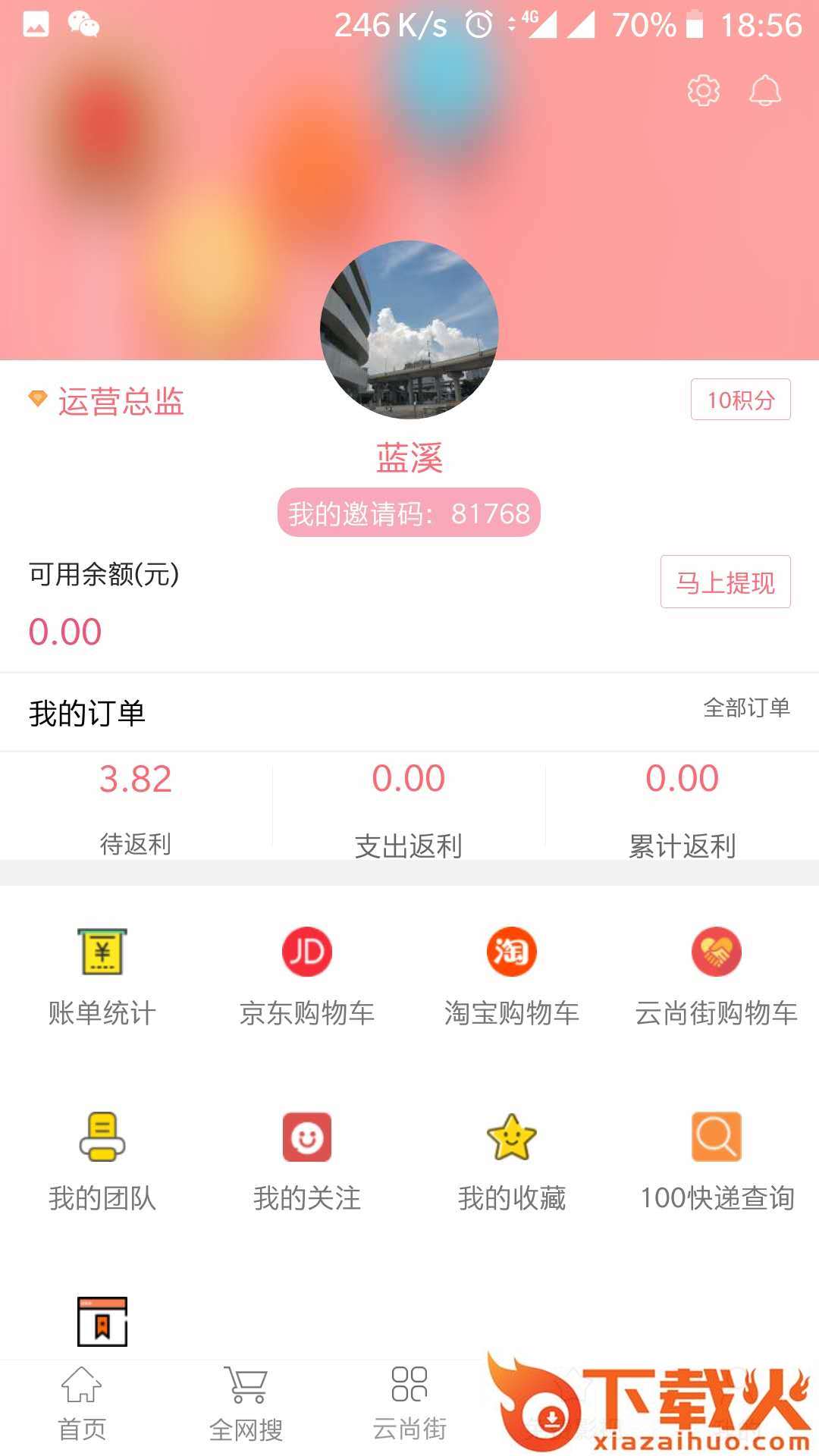This screenshot has height=1456, width=819.
Task: Click the 马上提现 withdraw button
Action: (x=724, y=580)
